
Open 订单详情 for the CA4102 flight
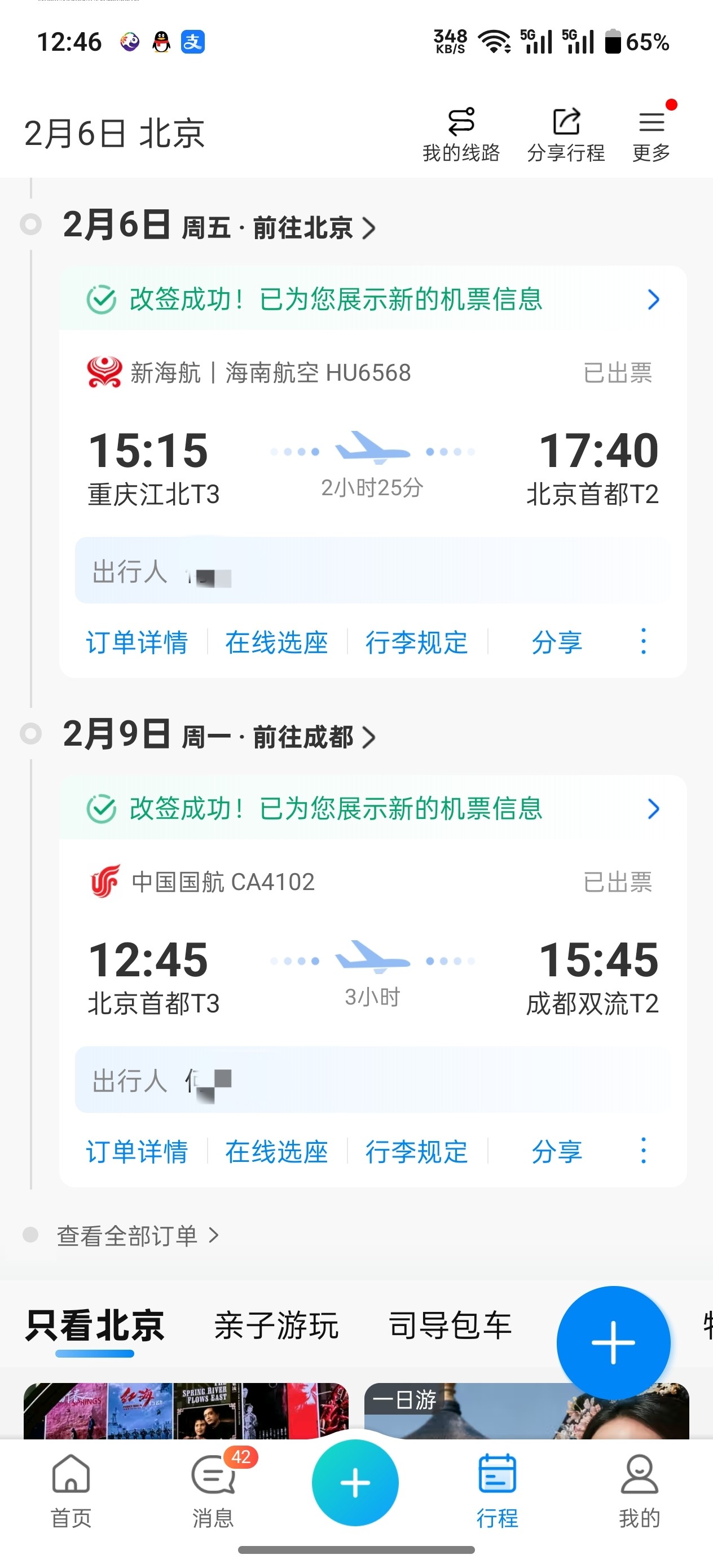coord(137,1152)
